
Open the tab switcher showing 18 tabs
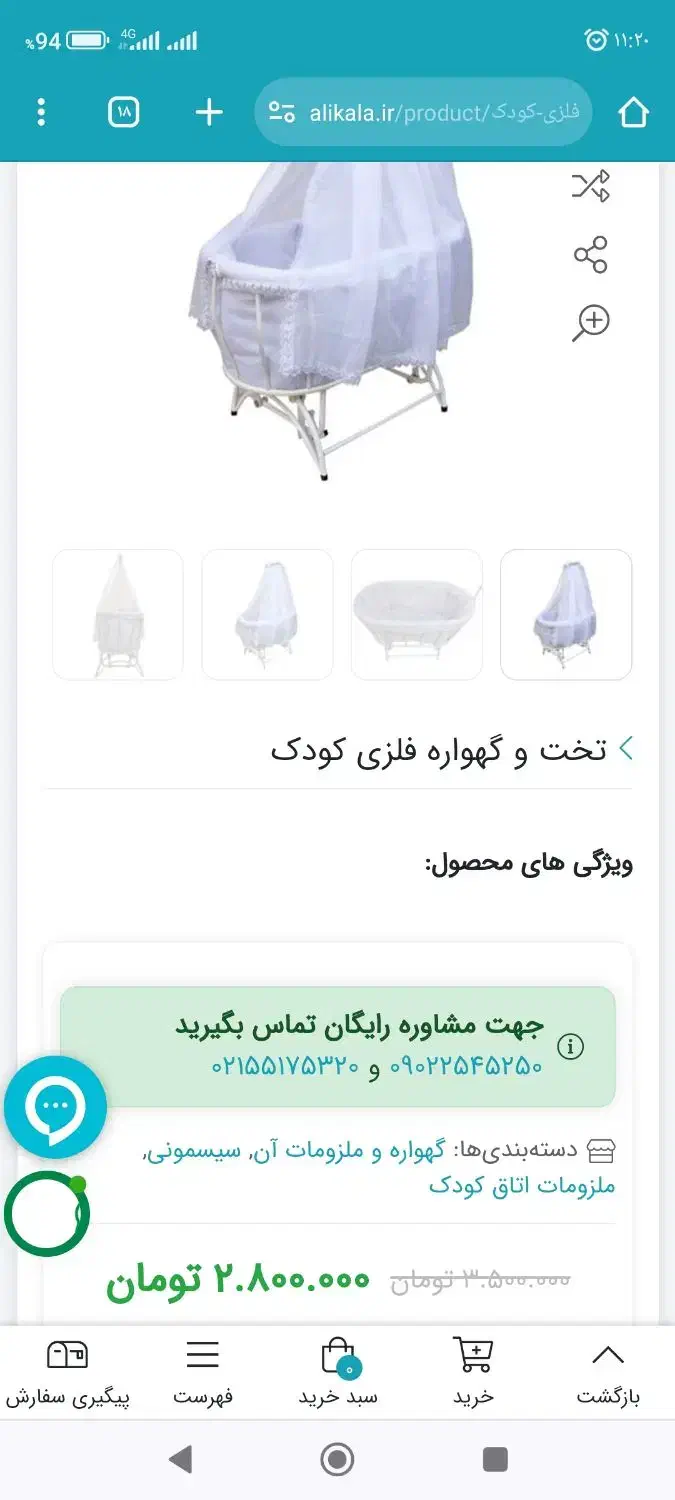124,112
